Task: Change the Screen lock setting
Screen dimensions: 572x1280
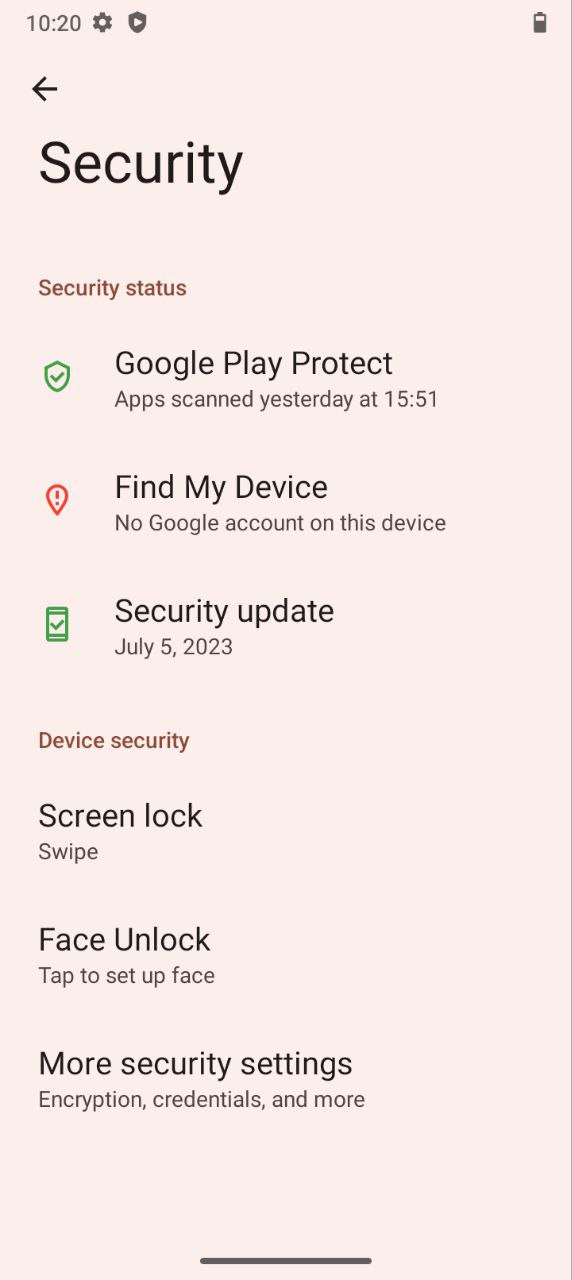Action: coord(286,831)
